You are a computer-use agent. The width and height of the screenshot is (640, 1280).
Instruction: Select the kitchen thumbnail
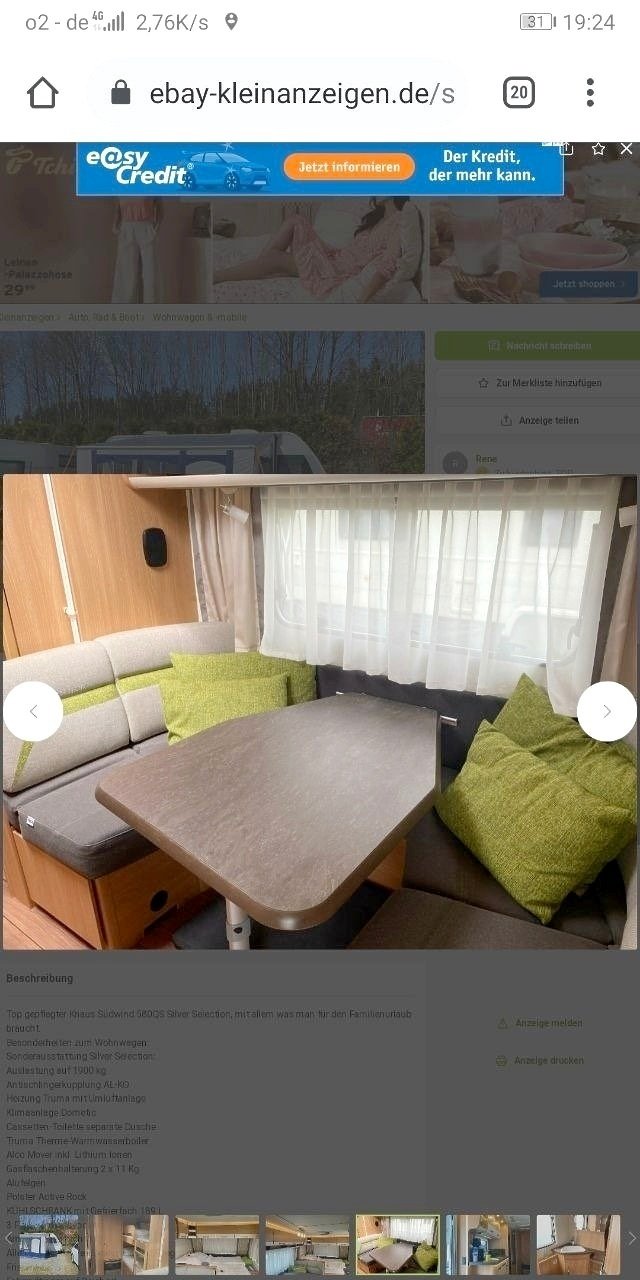488,1244
